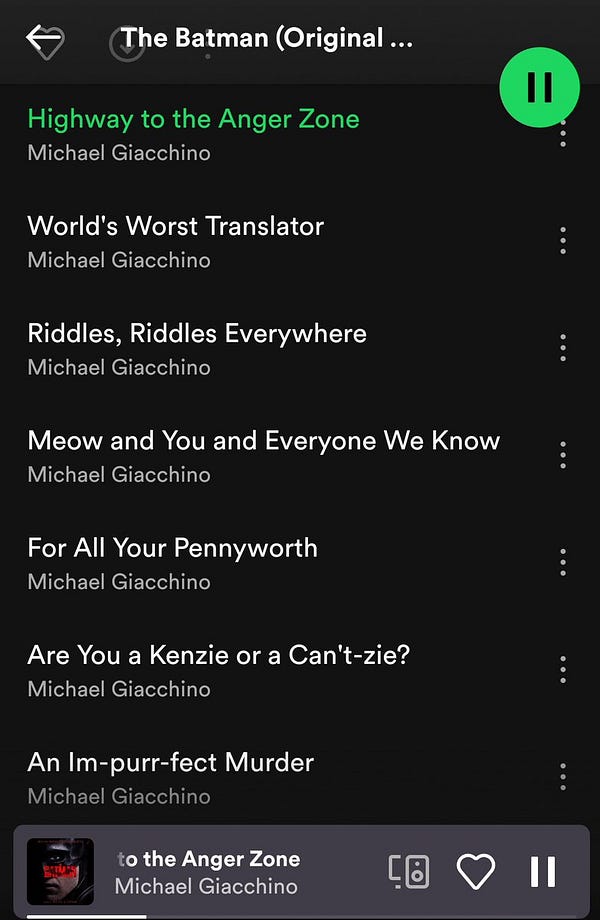Open the now playing album cover
Image resolution: width=600 pixels, height=920 pixels.
tap(60, 872)
